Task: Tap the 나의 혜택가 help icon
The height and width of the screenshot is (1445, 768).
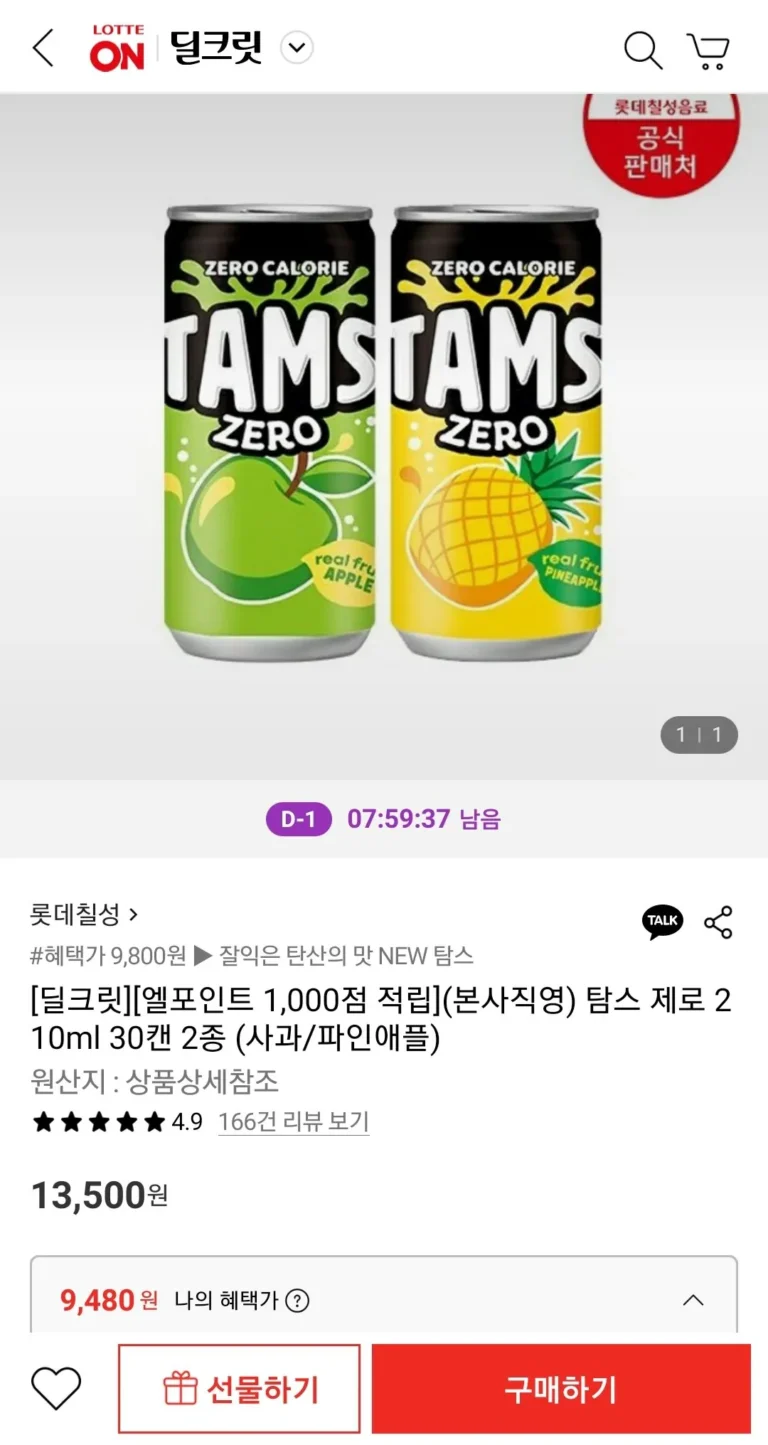Action: point(297,1300)
